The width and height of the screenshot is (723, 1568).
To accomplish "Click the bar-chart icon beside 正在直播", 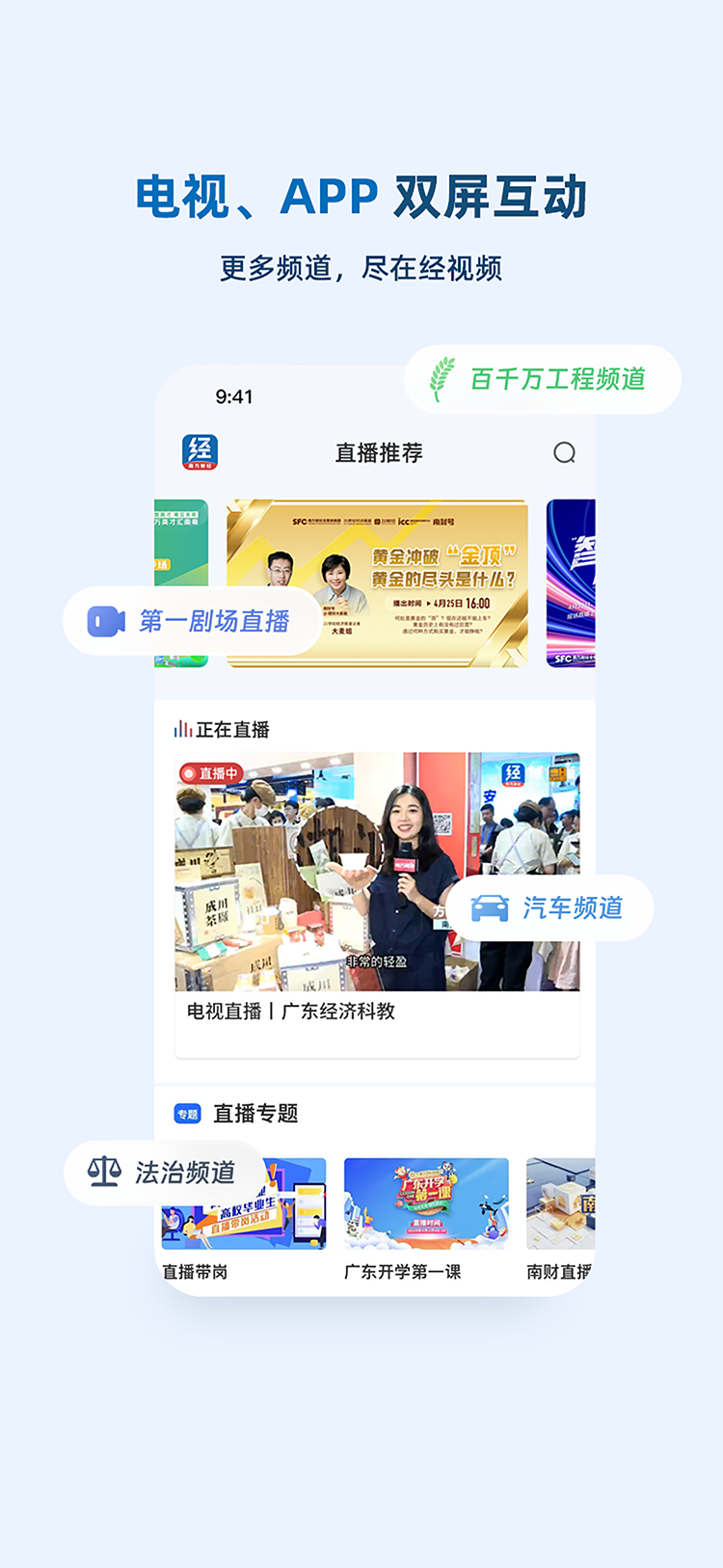I will pos(182,730).
